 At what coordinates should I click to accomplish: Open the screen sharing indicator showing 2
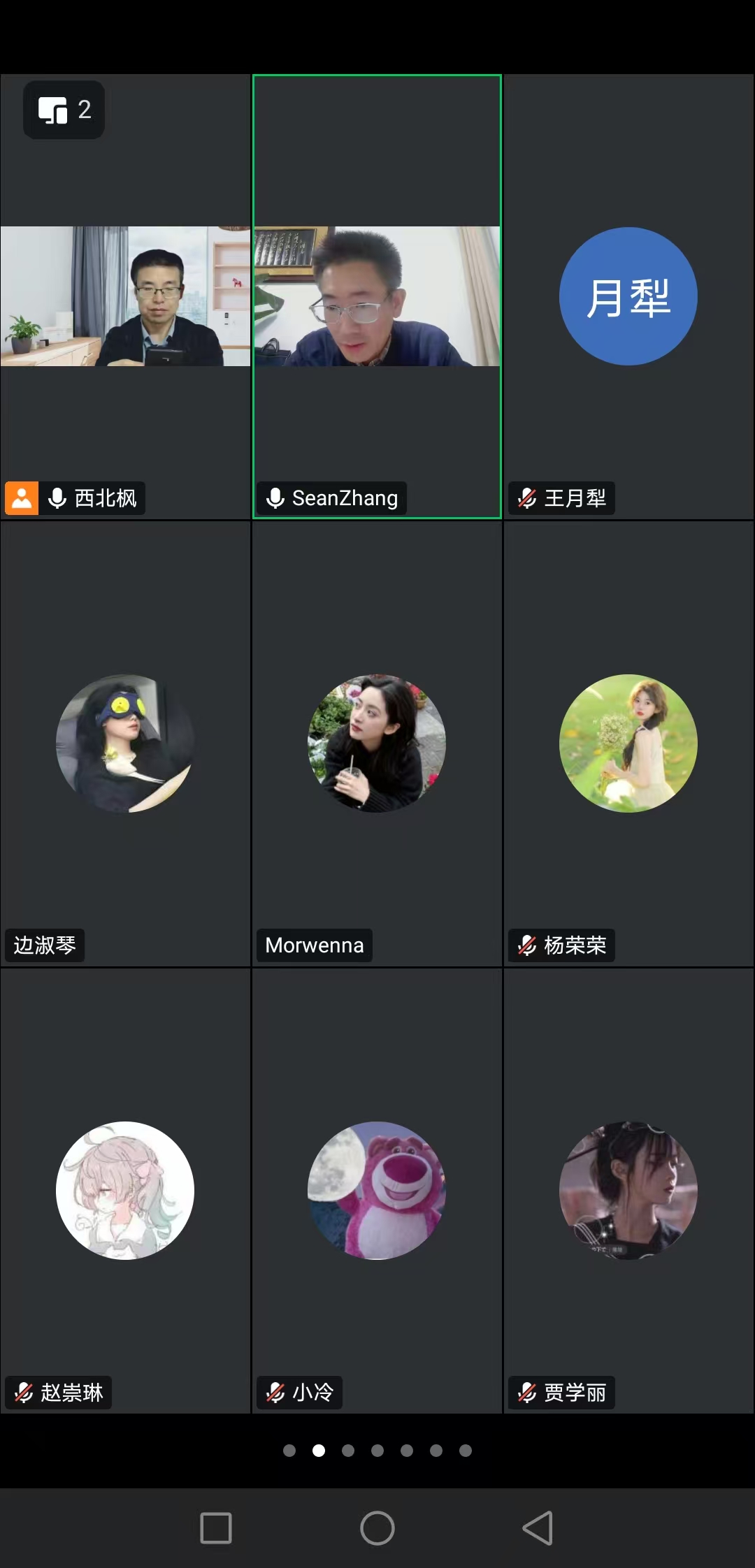tap(64, 110)
